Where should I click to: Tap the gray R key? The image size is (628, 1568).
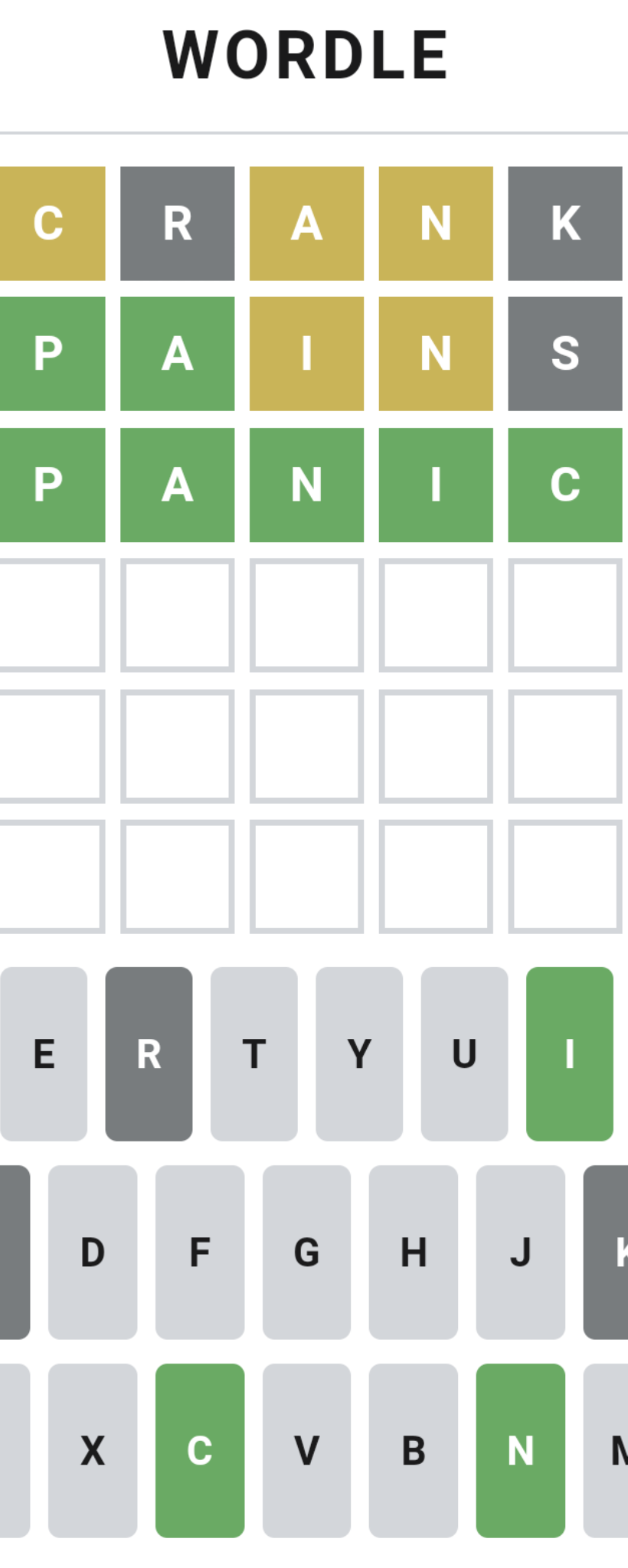(x=149, y=1053)
